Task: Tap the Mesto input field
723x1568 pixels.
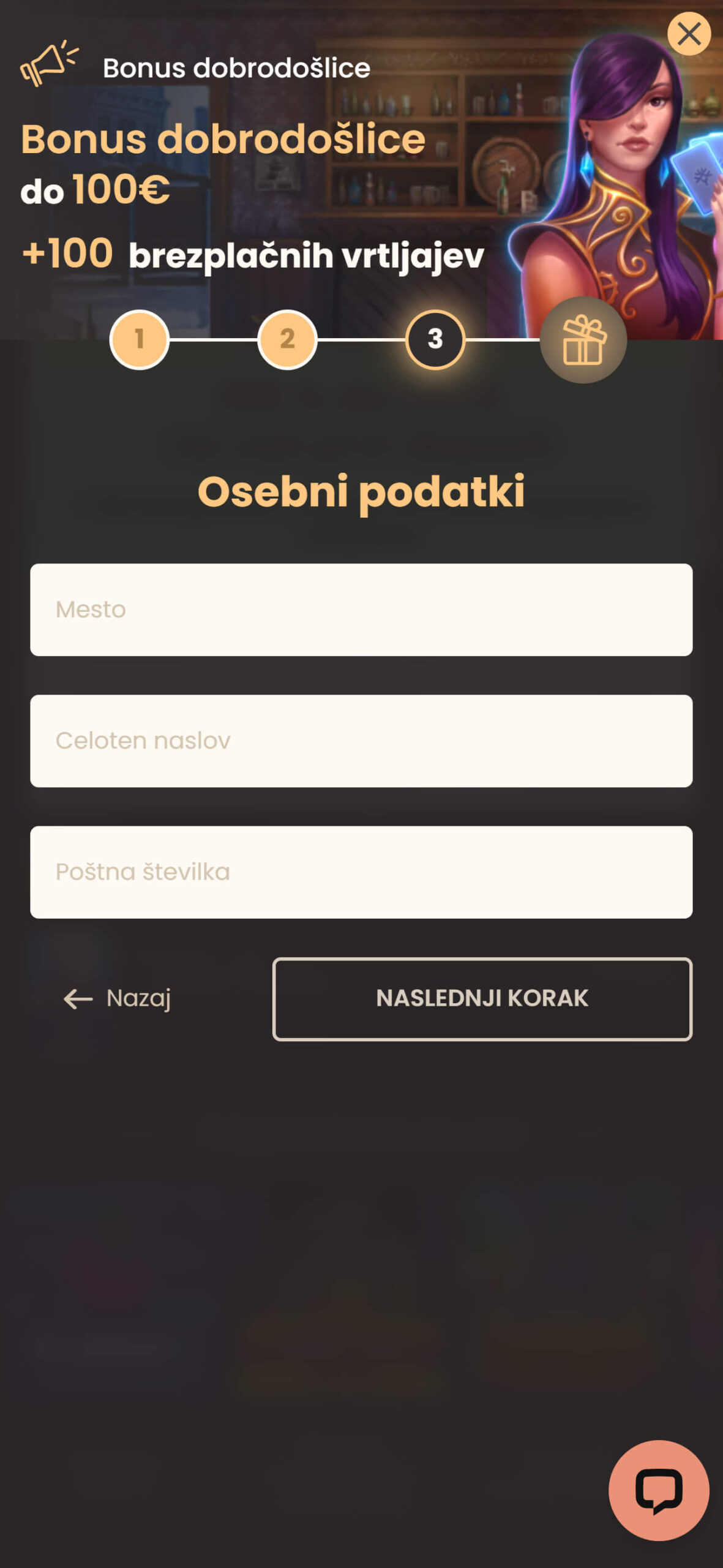Action: pos(361,609)
